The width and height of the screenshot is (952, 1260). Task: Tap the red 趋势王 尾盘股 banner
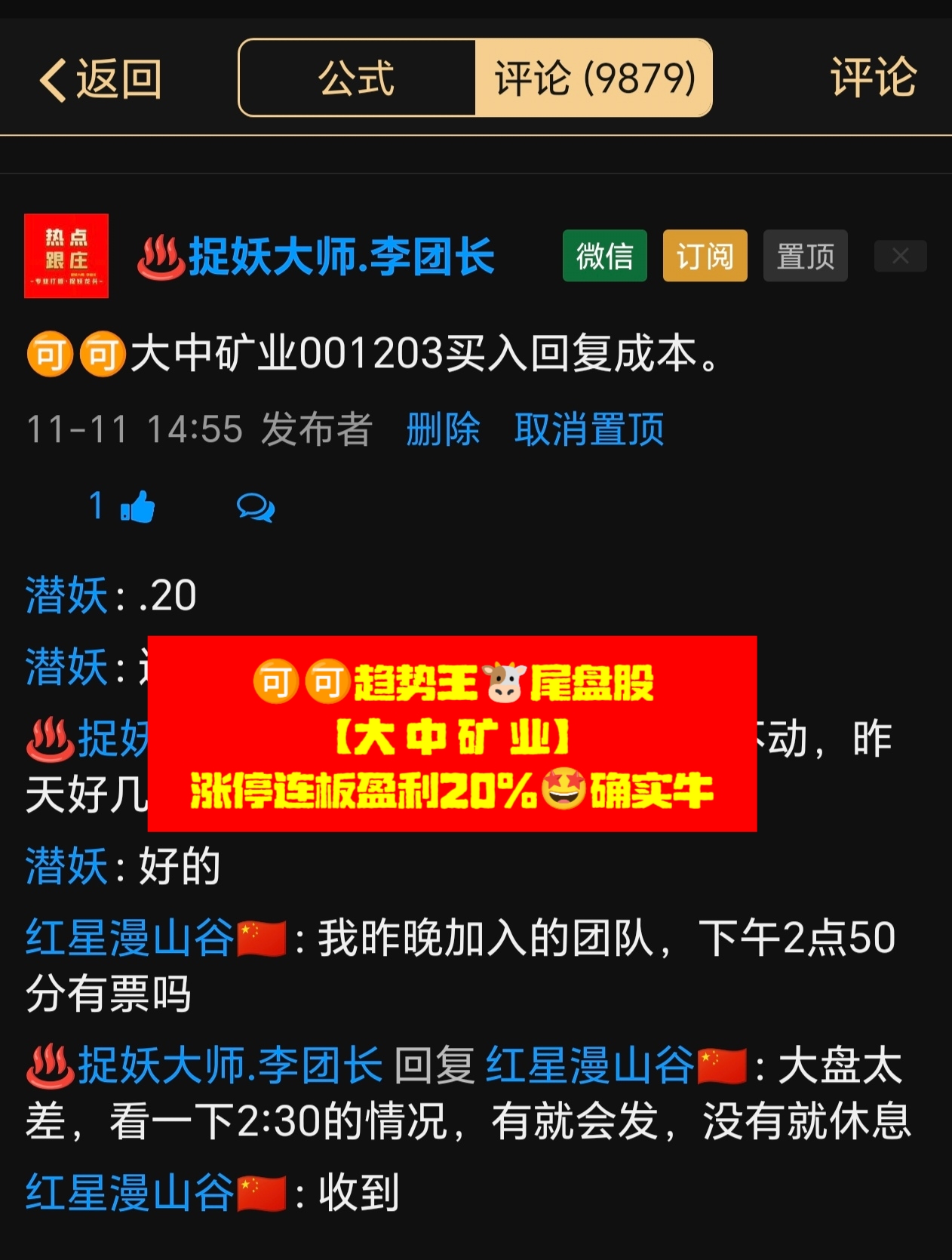coord(452,733)
